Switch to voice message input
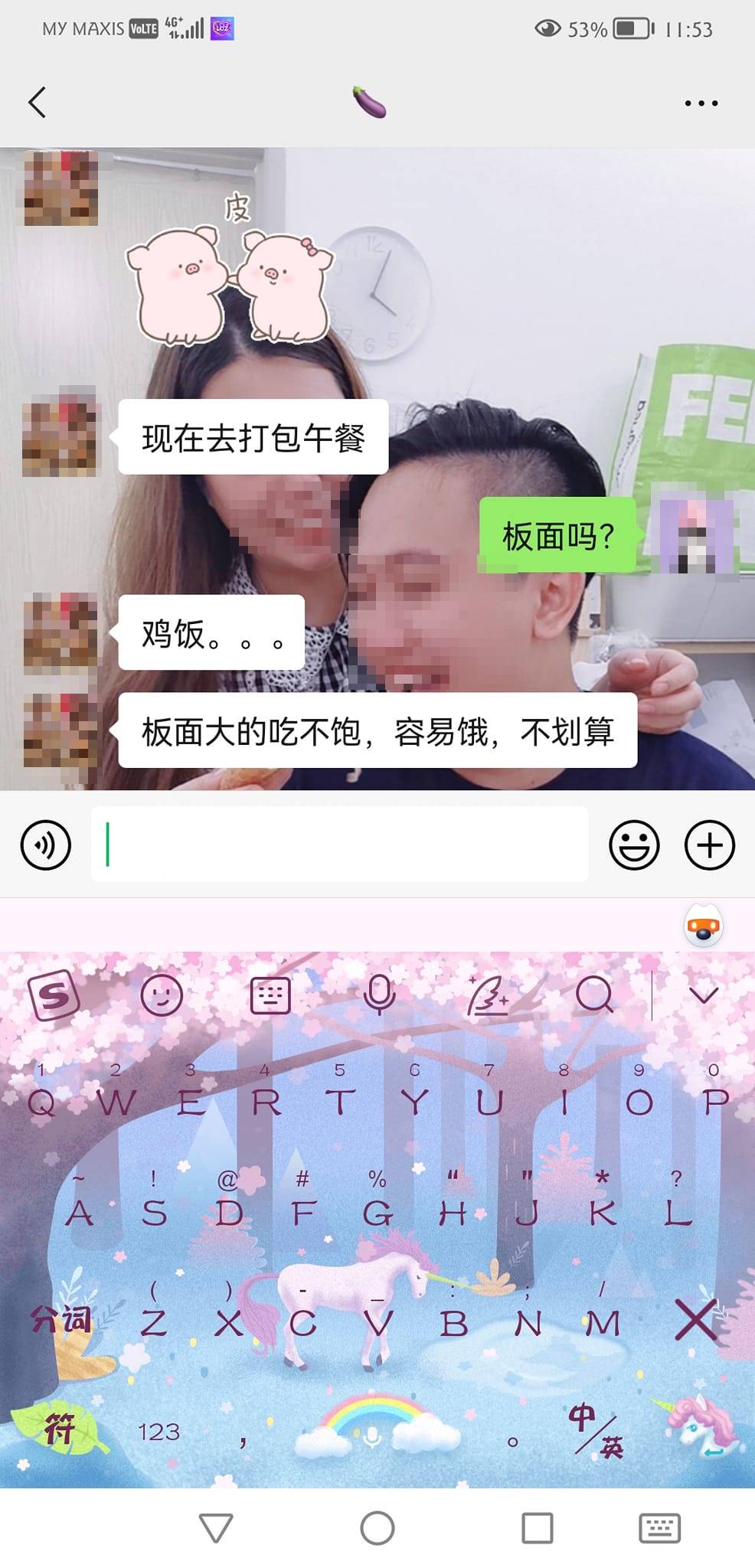 [x=46, y=845]
